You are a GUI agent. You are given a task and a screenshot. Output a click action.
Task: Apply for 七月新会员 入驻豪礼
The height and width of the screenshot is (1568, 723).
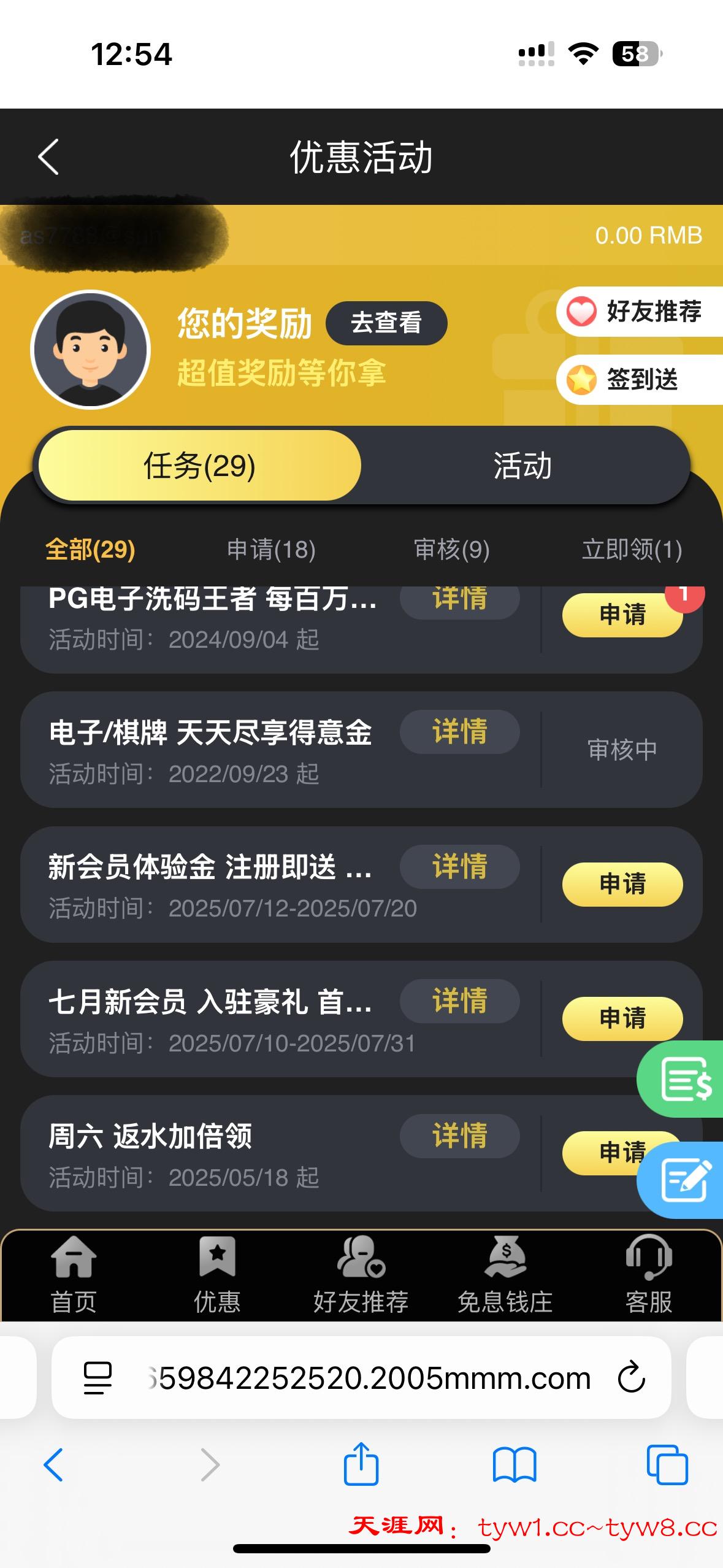[x=622, y=1018]
